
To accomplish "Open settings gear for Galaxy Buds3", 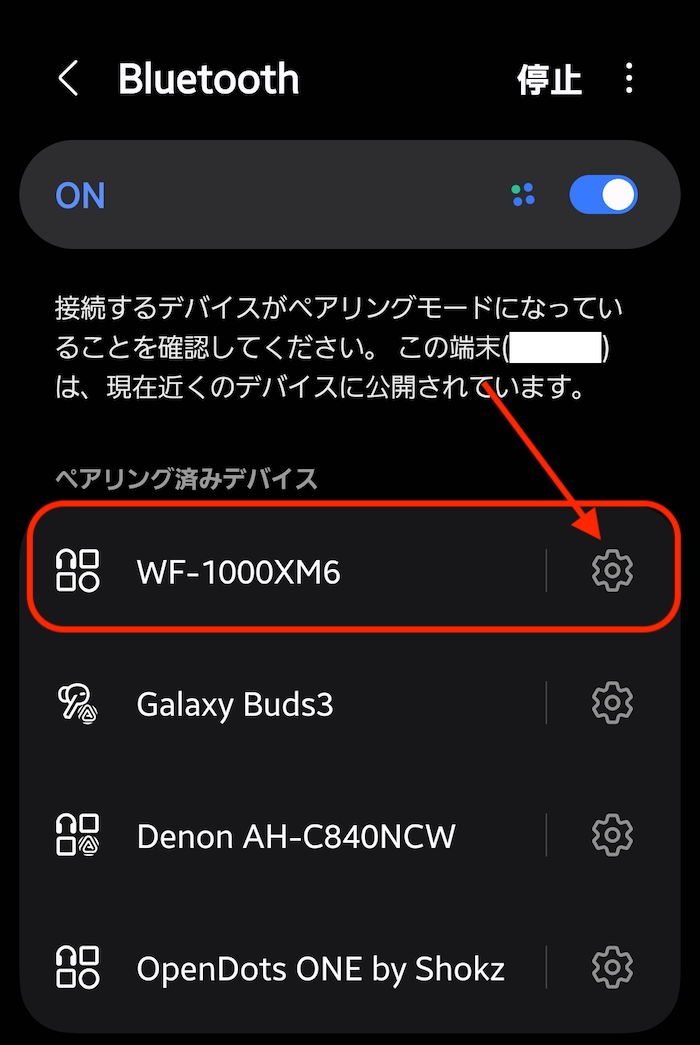I will [x=612, y=703].
